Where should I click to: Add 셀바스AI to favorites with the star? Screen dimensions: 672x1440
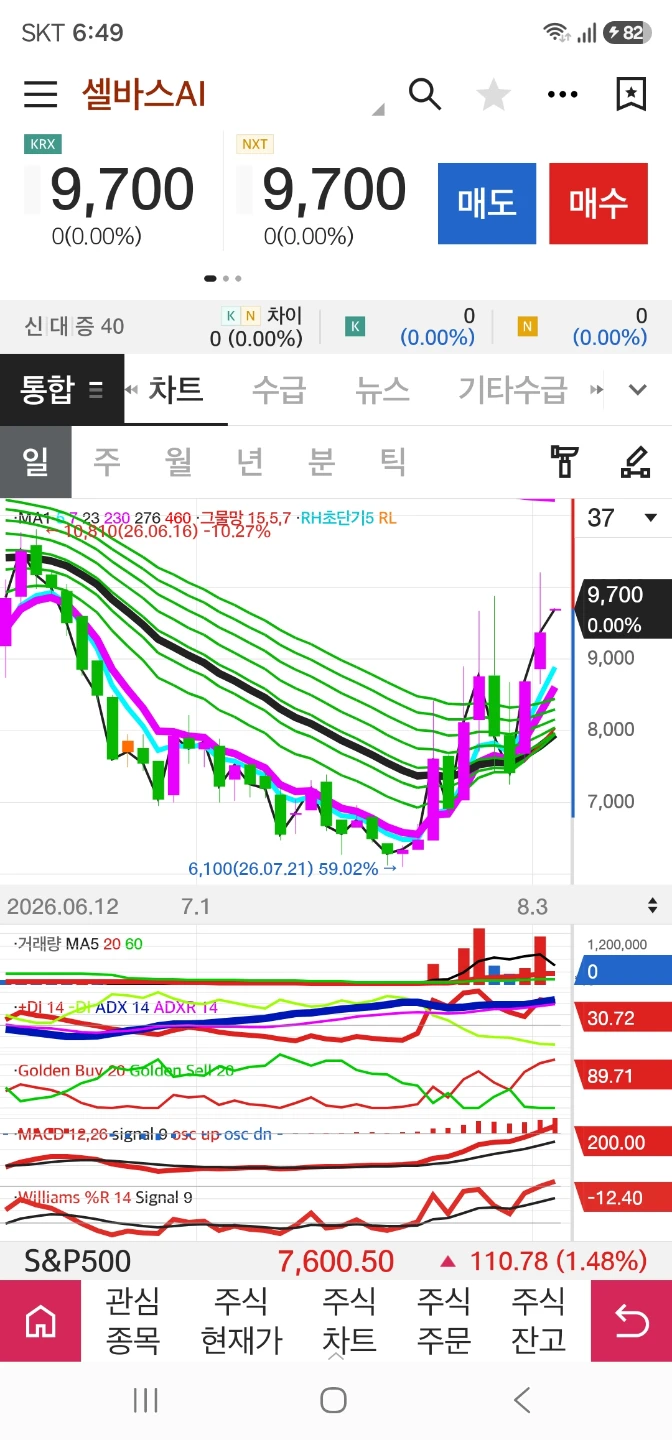click(493, 95)
